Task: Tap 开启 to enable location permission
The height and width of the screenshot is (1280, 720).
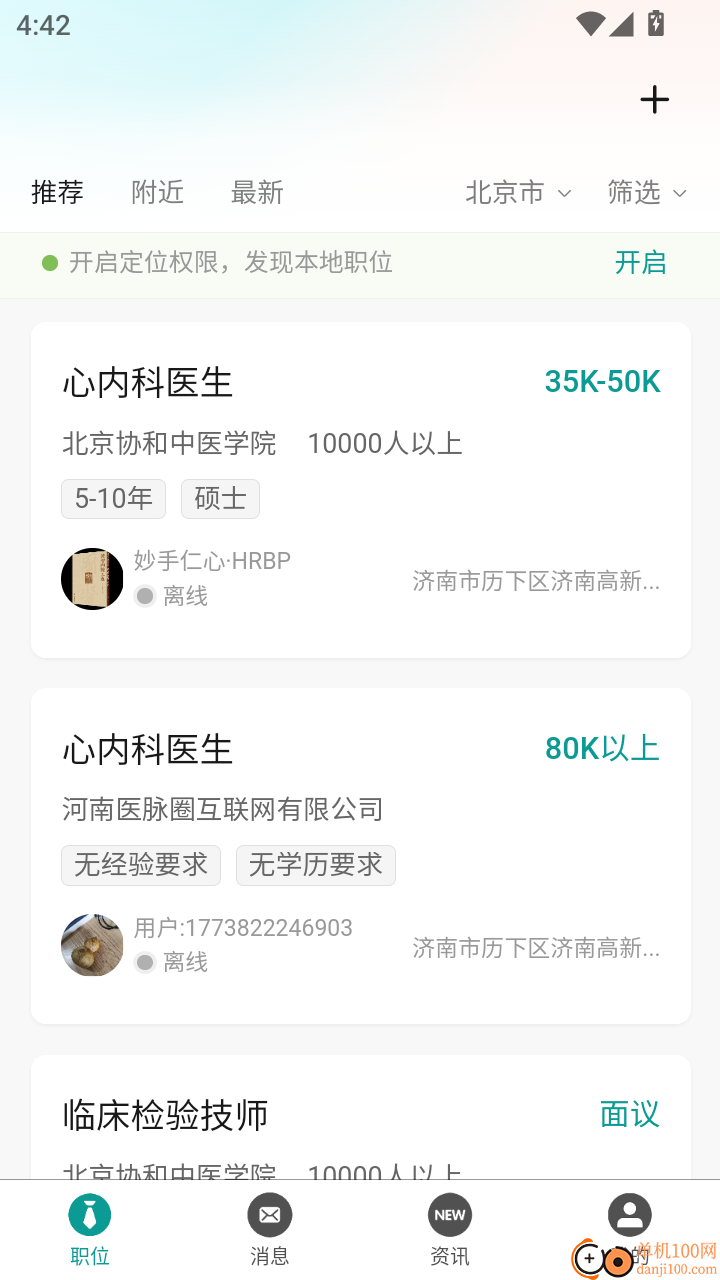Action: point(640,262)
